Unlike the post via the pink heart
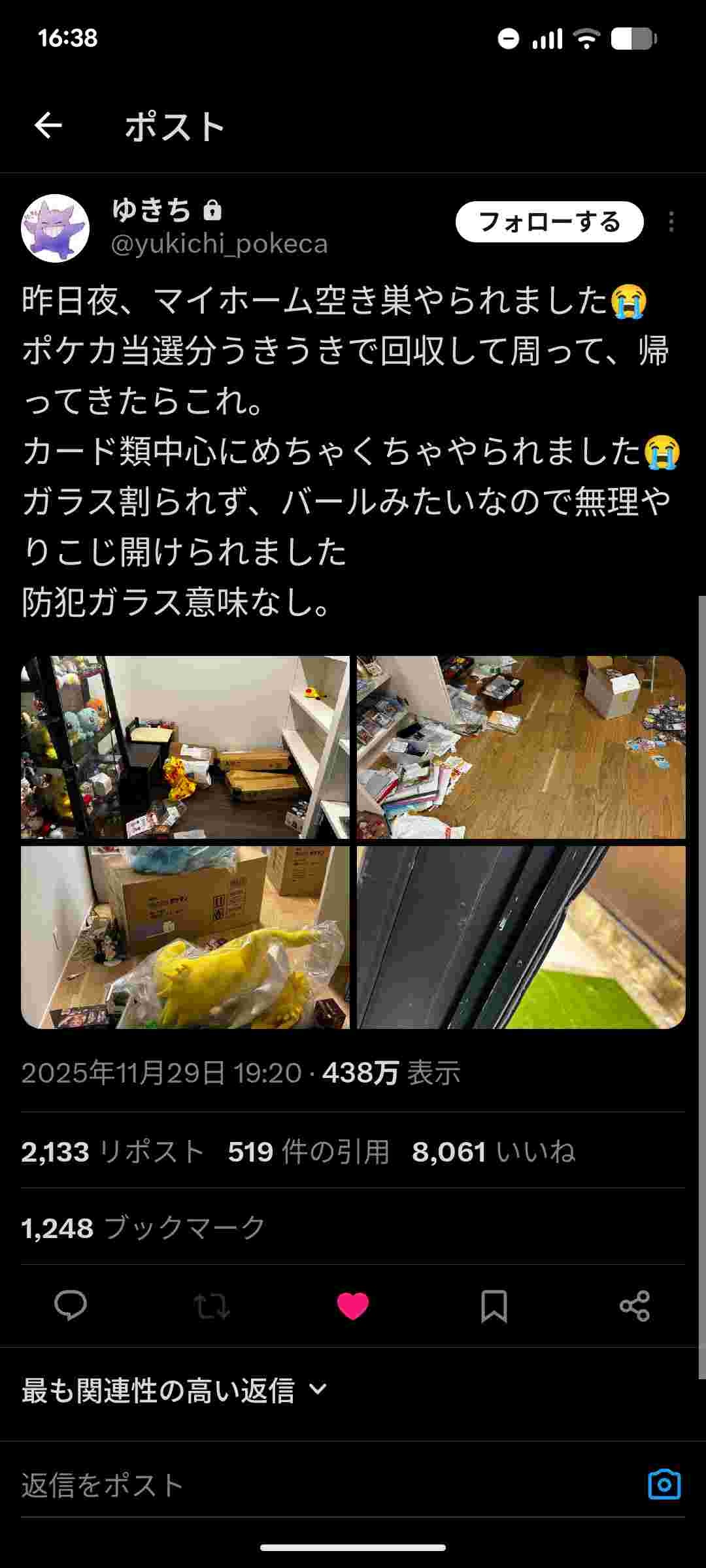The height and width of the screenshot is (1568, 706). (x=353, y=1306)
